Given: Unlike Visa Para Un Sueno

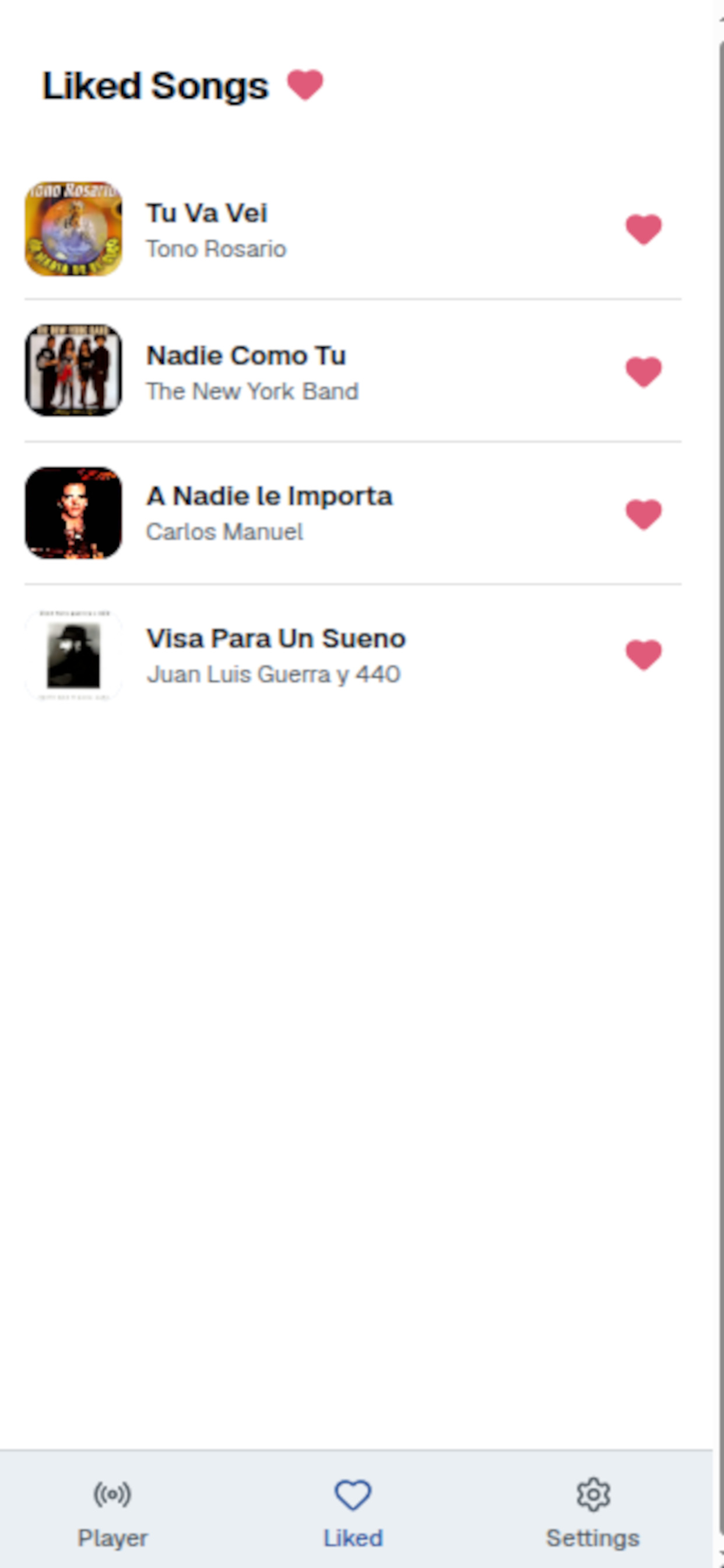Looking at the screenshot, I should (x=643, y=655).
